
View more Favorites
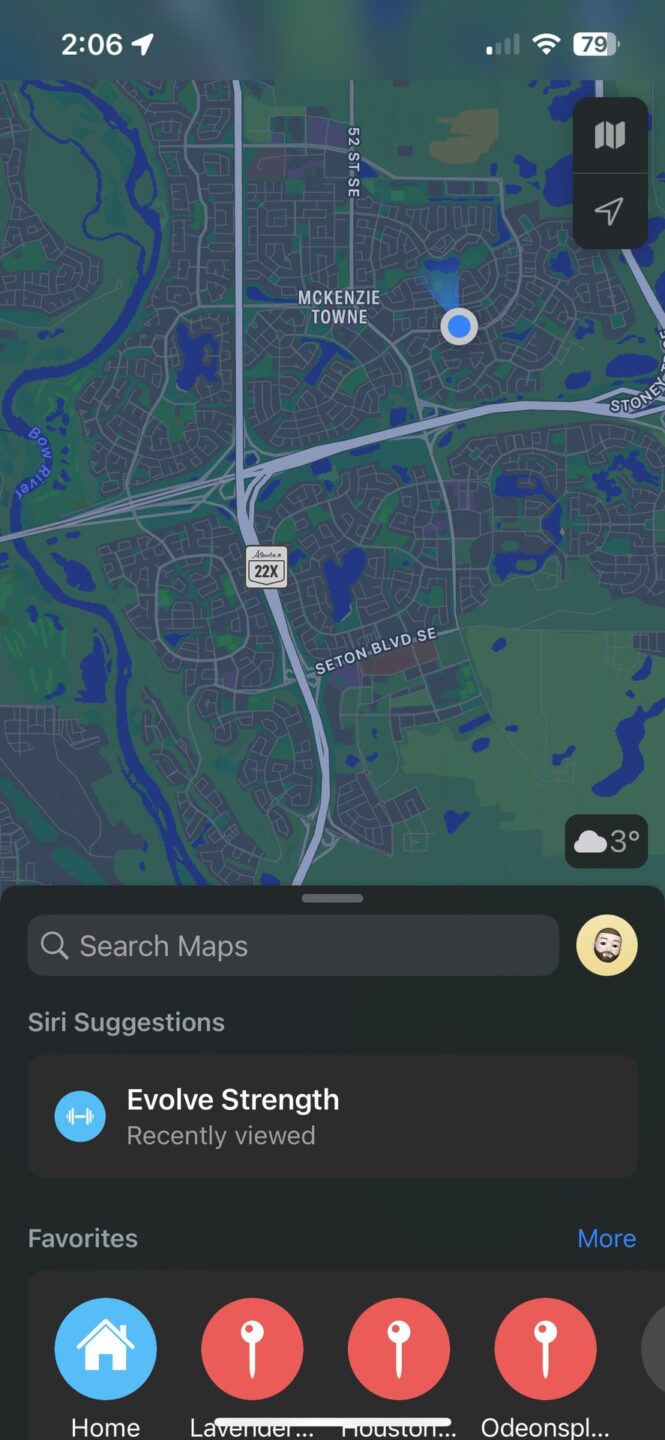tap(606, 1238)
